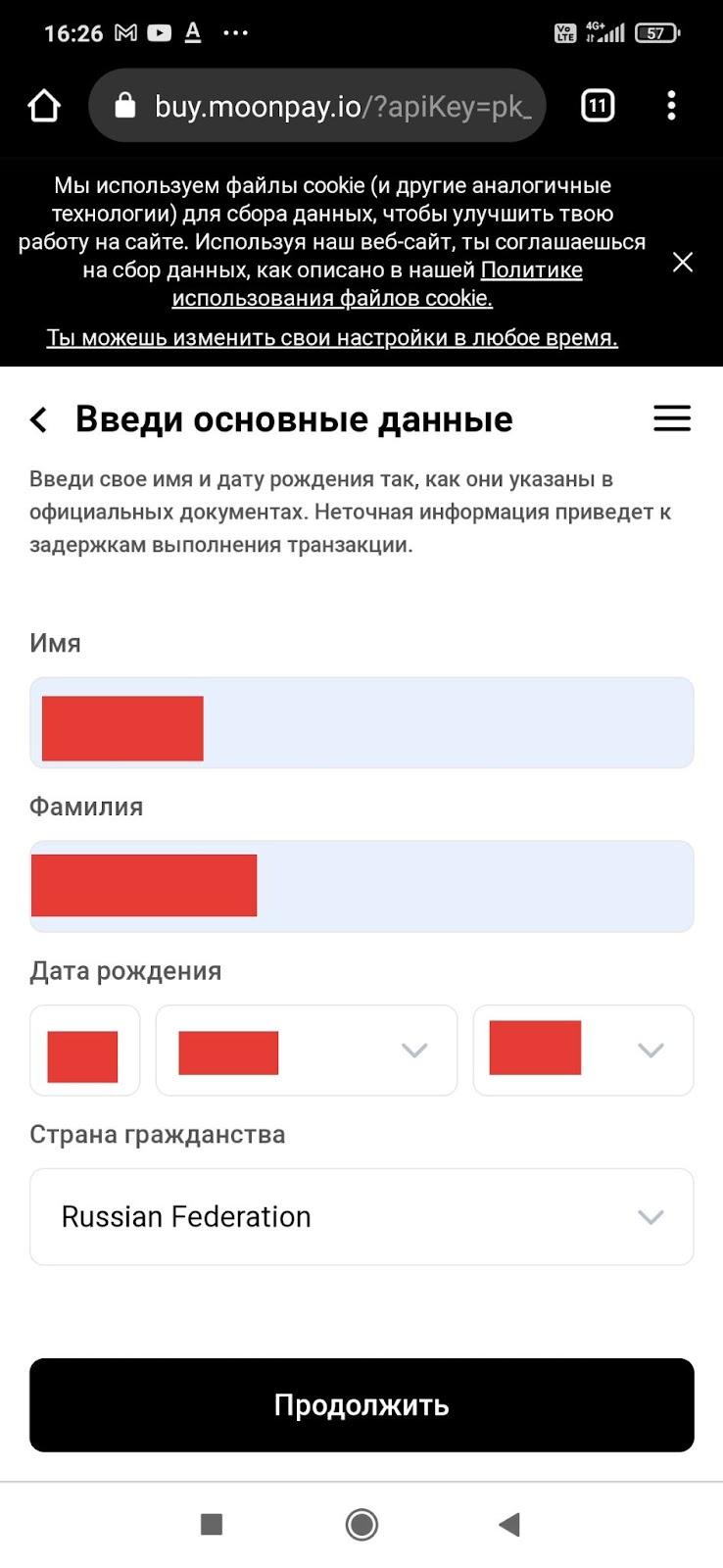Image resolution: width=723 pixels, height=1568 pixels.
Task: Tap the Продолжить button
Action: [361, 1404]
